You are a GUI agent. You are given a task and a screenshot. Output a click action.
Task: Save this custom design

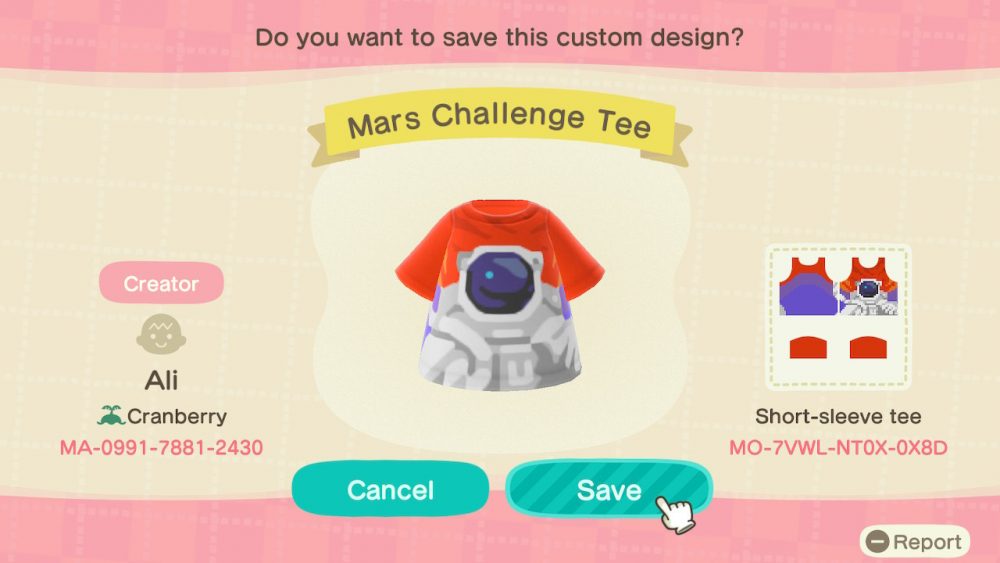pyautogui.click(x=607, y=490)
